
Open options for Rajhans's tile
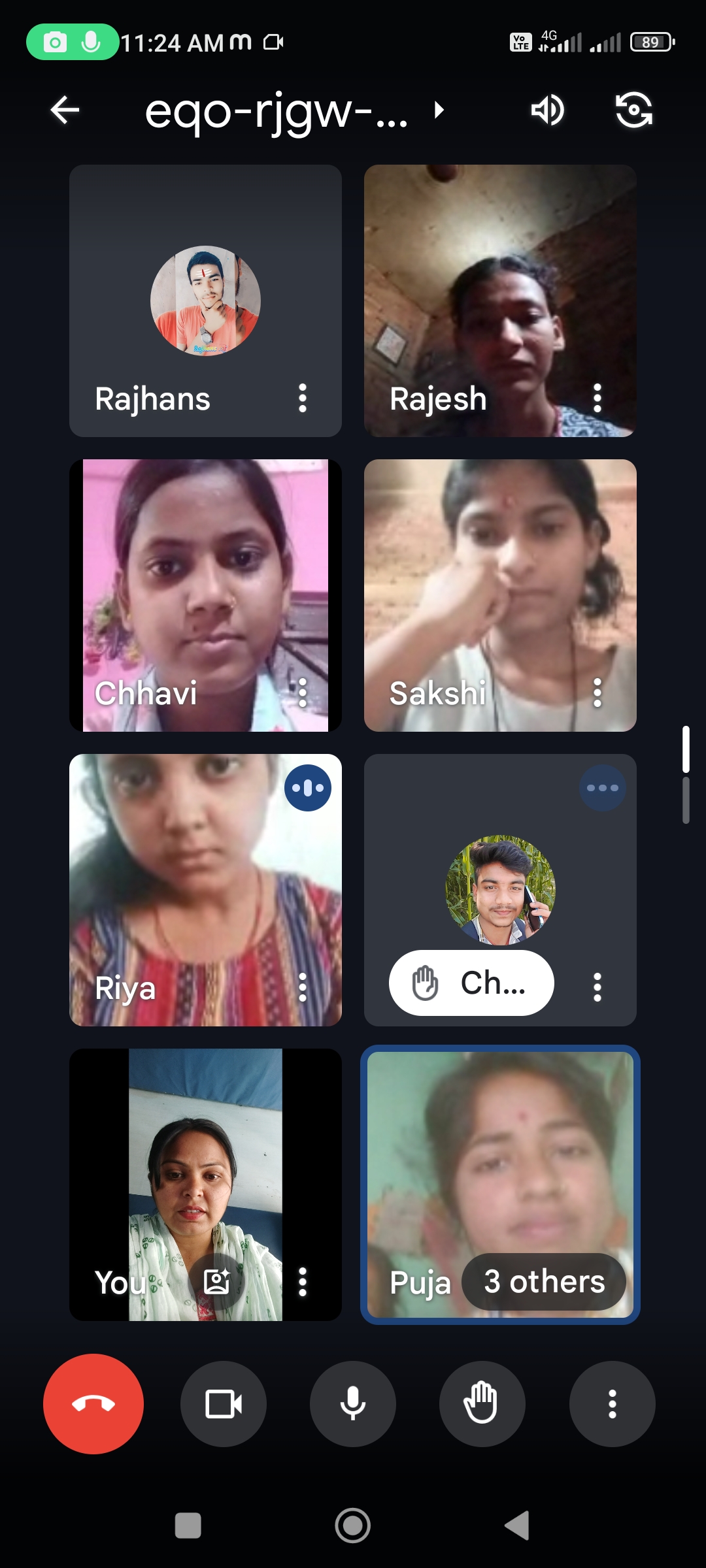303,398
